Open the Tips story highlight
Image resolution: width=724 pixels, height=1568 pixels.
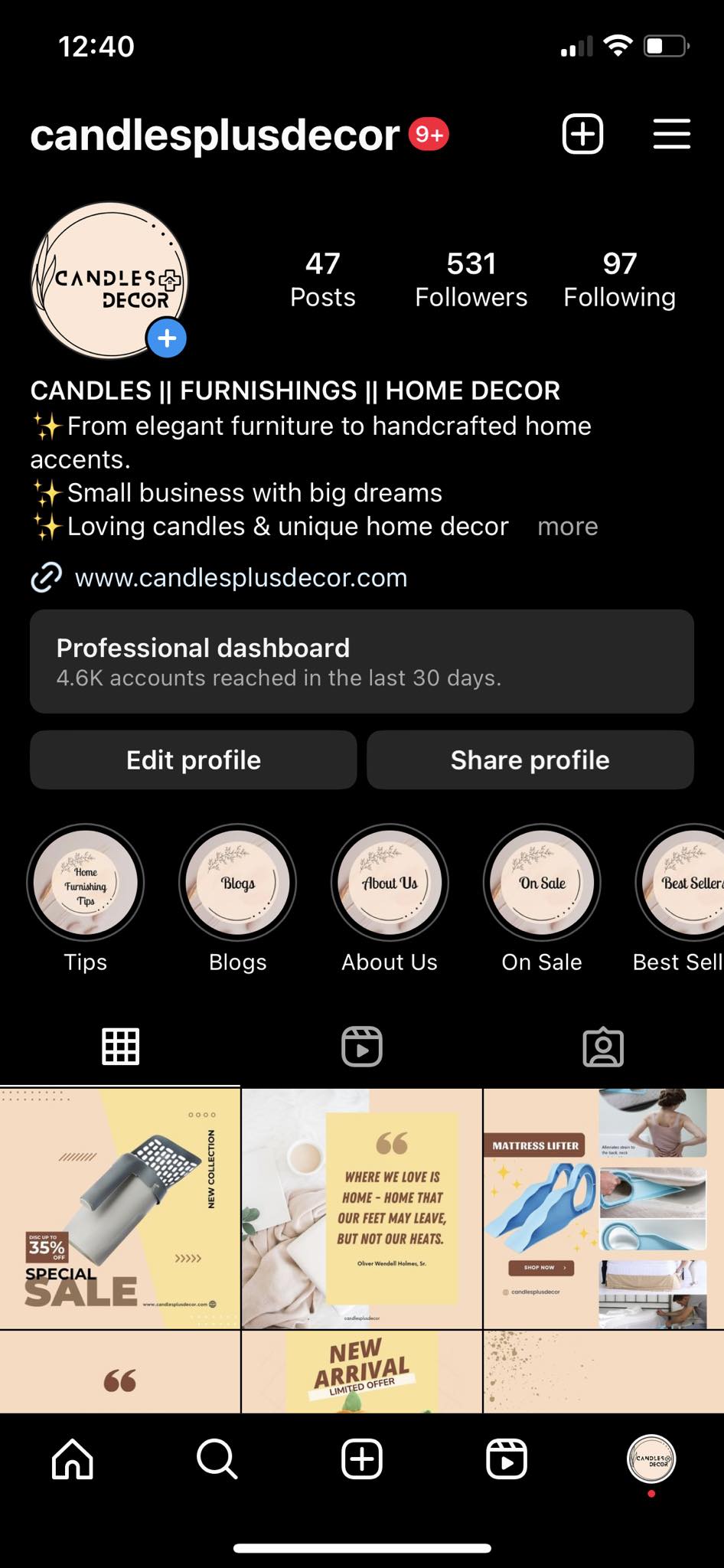click(86, 883)
